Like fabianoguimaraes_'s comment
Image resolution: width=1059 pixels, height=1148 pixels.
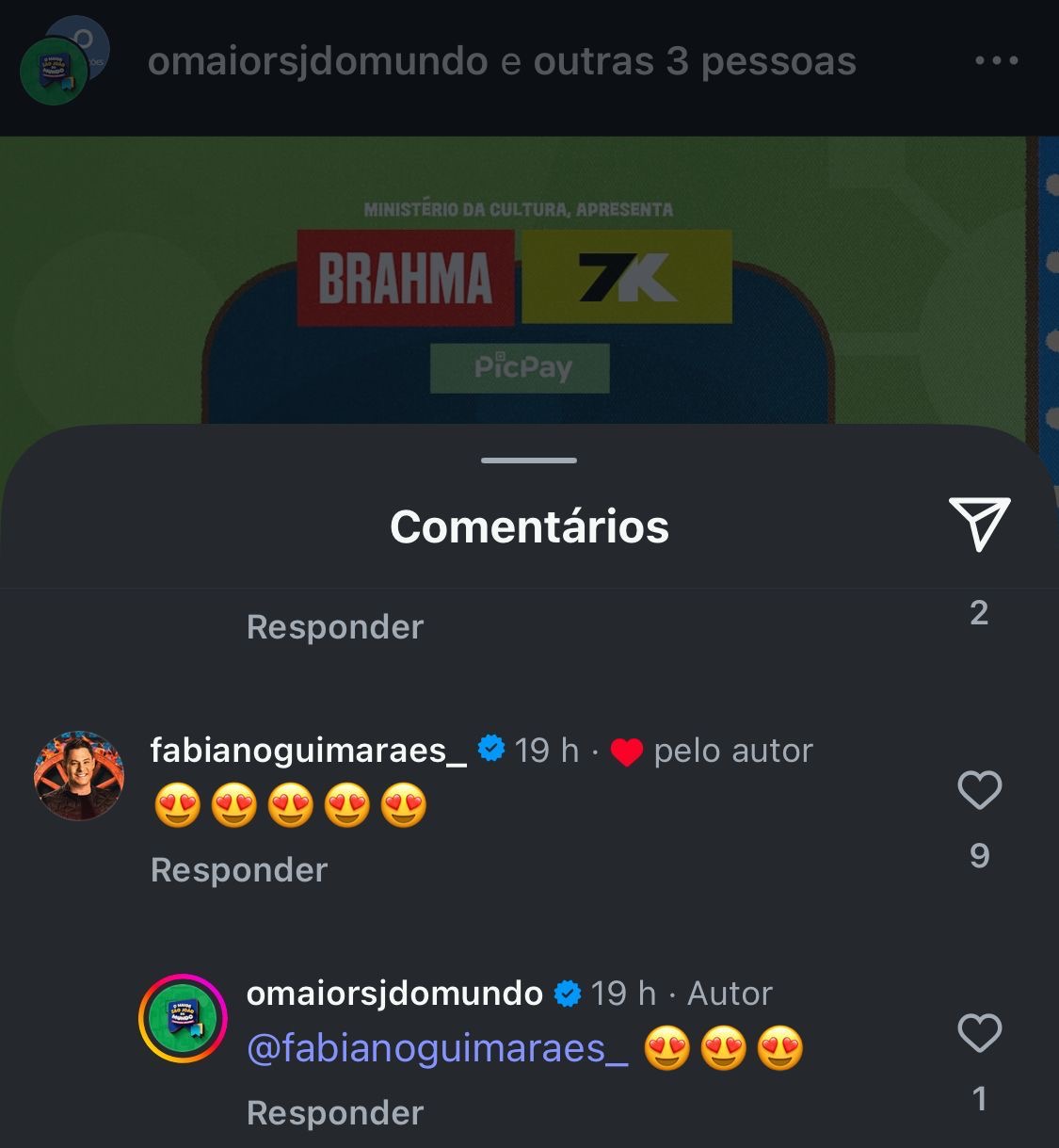pyautogui.click(x=979, y=790)
